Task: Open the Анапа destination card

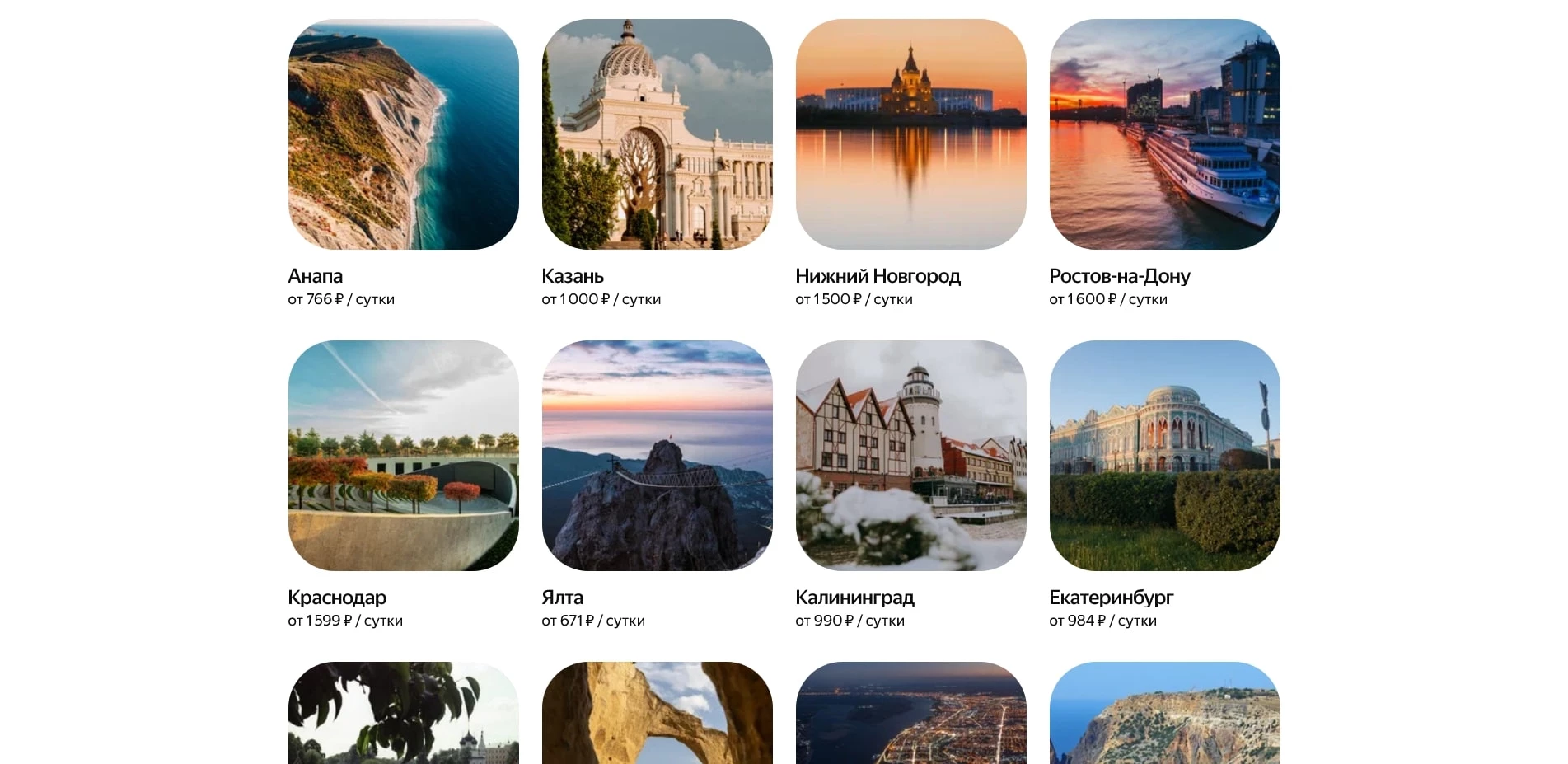Action: click(403, 134)
